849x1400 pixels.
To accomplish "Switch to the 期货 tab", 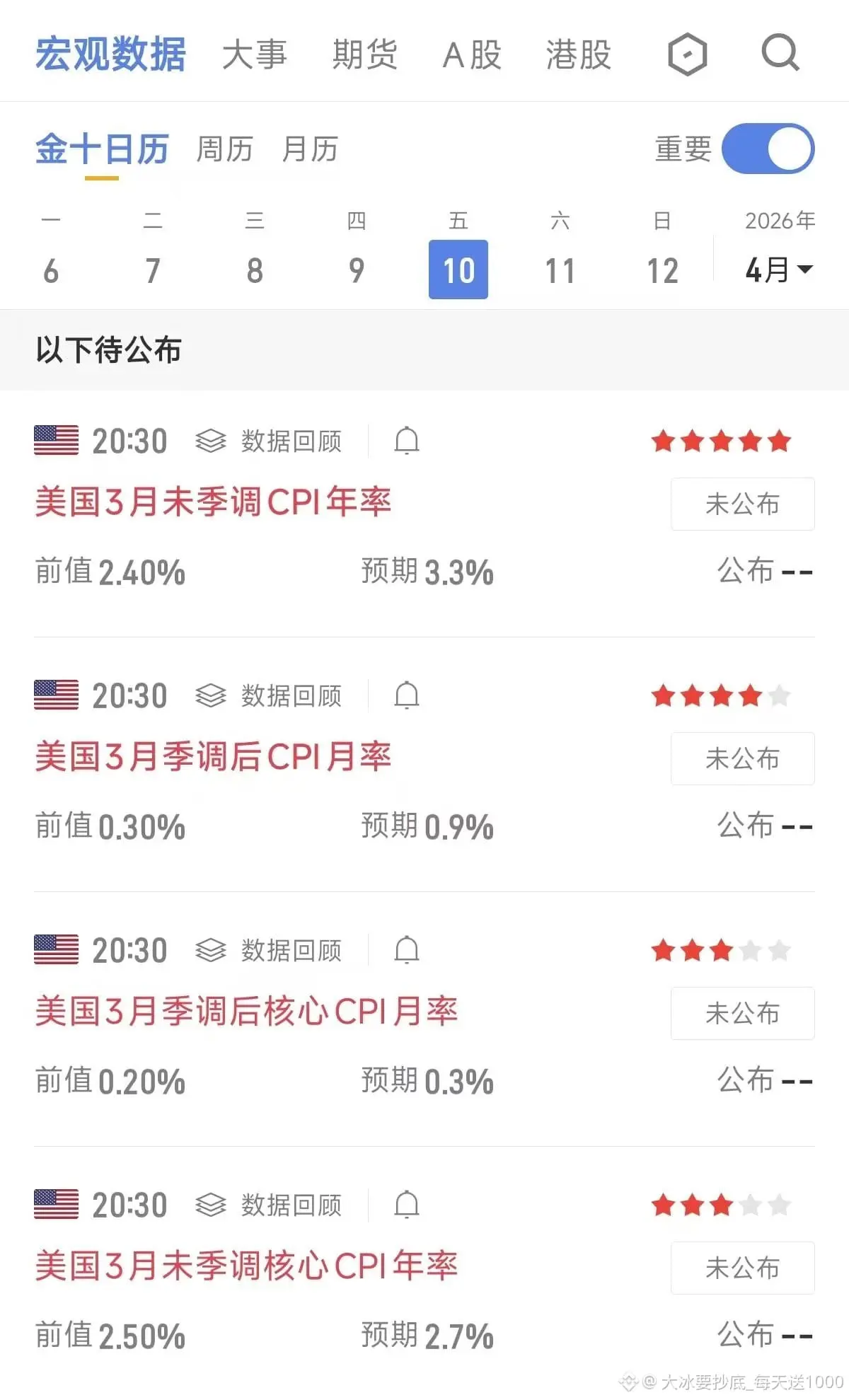I will tap(364, 55).
